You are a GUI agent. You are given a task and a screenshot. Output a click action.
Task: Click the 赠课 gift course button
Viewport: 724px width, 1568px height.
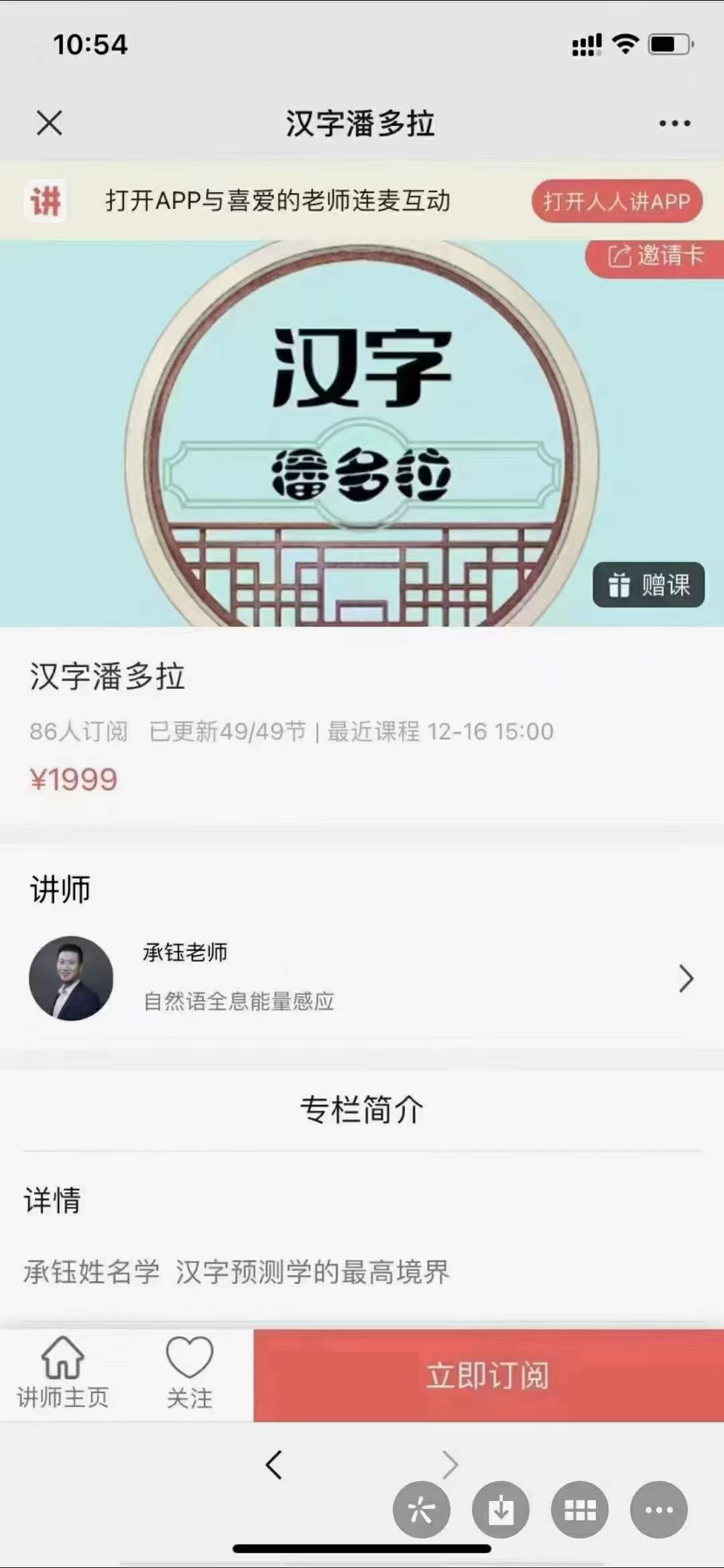coord(649,585)
